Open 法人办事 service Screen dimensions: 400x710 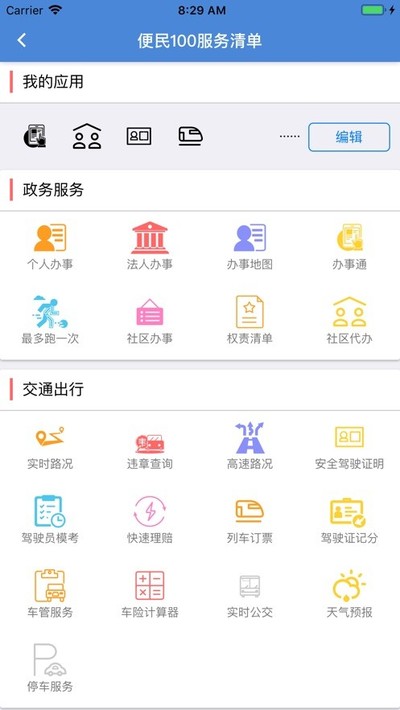149,246
